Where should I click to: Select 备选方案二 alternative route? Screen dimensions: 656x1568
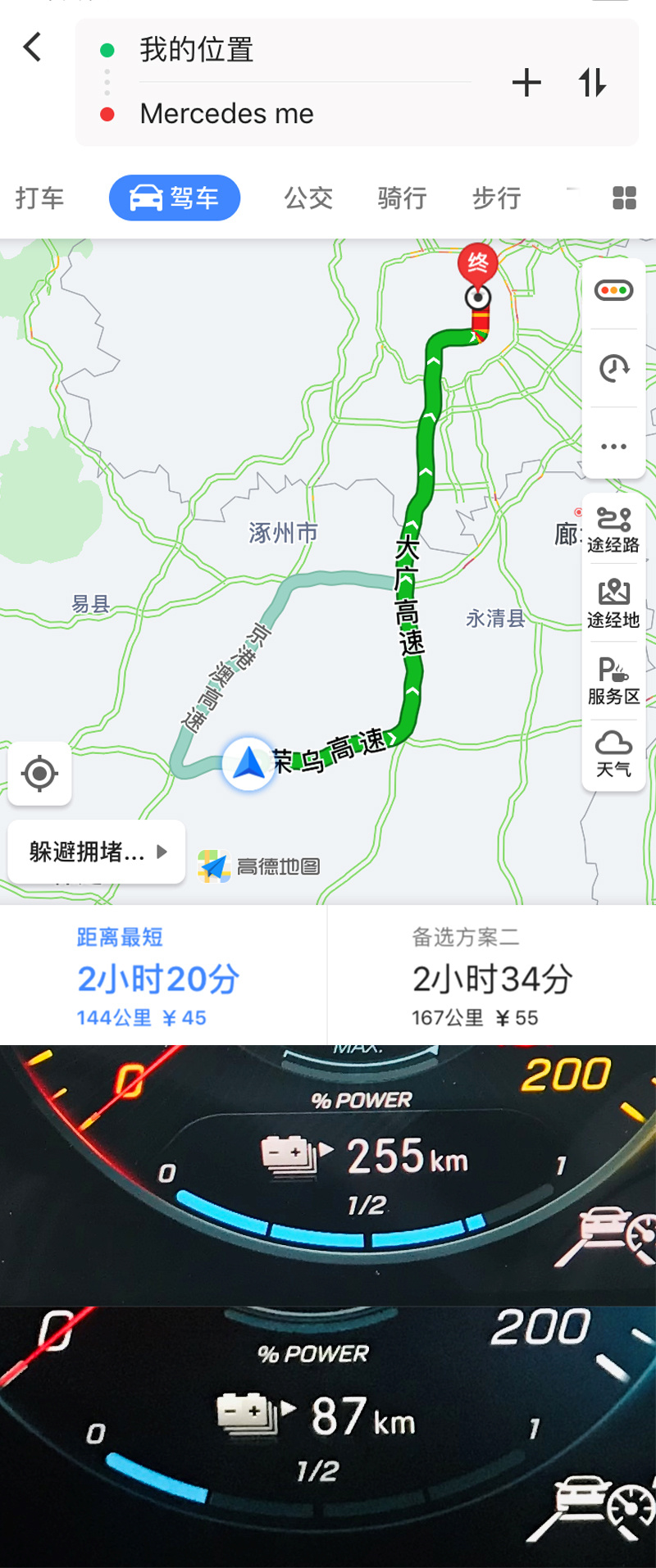coord(491,977)
